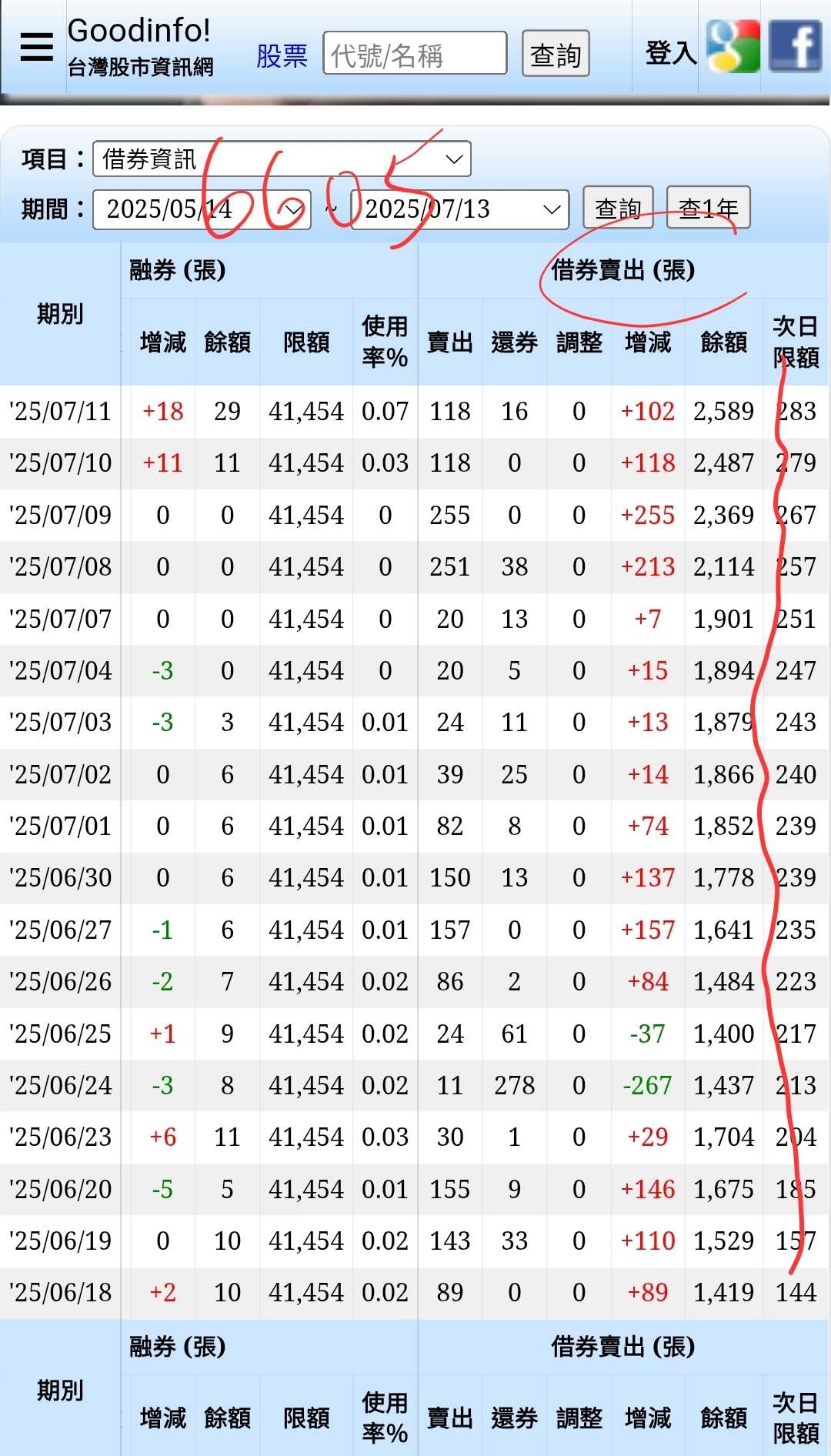This screenshot has width=831, height=1456.
Task: Sign in with the Google icon
Action: click(x=733, y=47)
